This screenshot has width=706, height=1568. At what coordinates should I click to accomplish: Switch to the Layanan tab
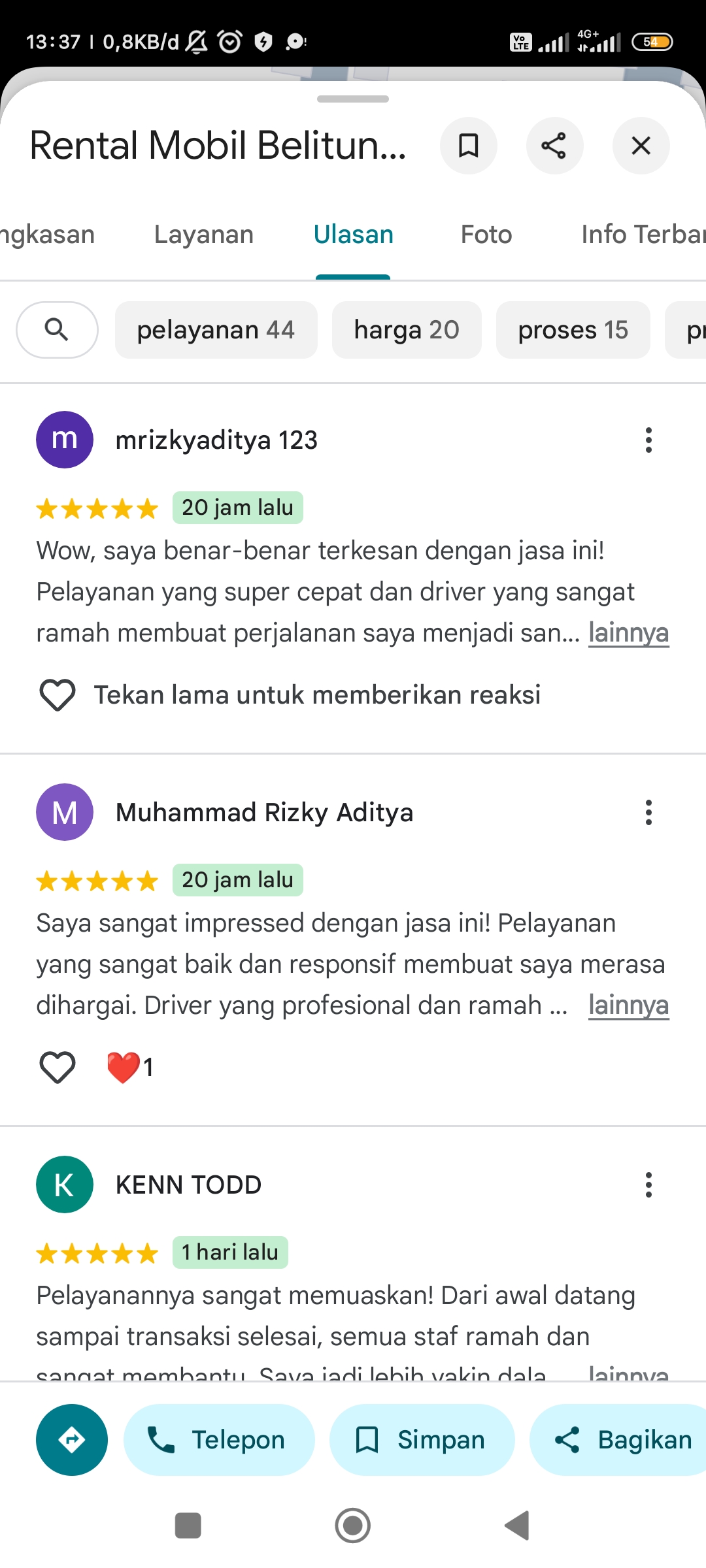204,235
